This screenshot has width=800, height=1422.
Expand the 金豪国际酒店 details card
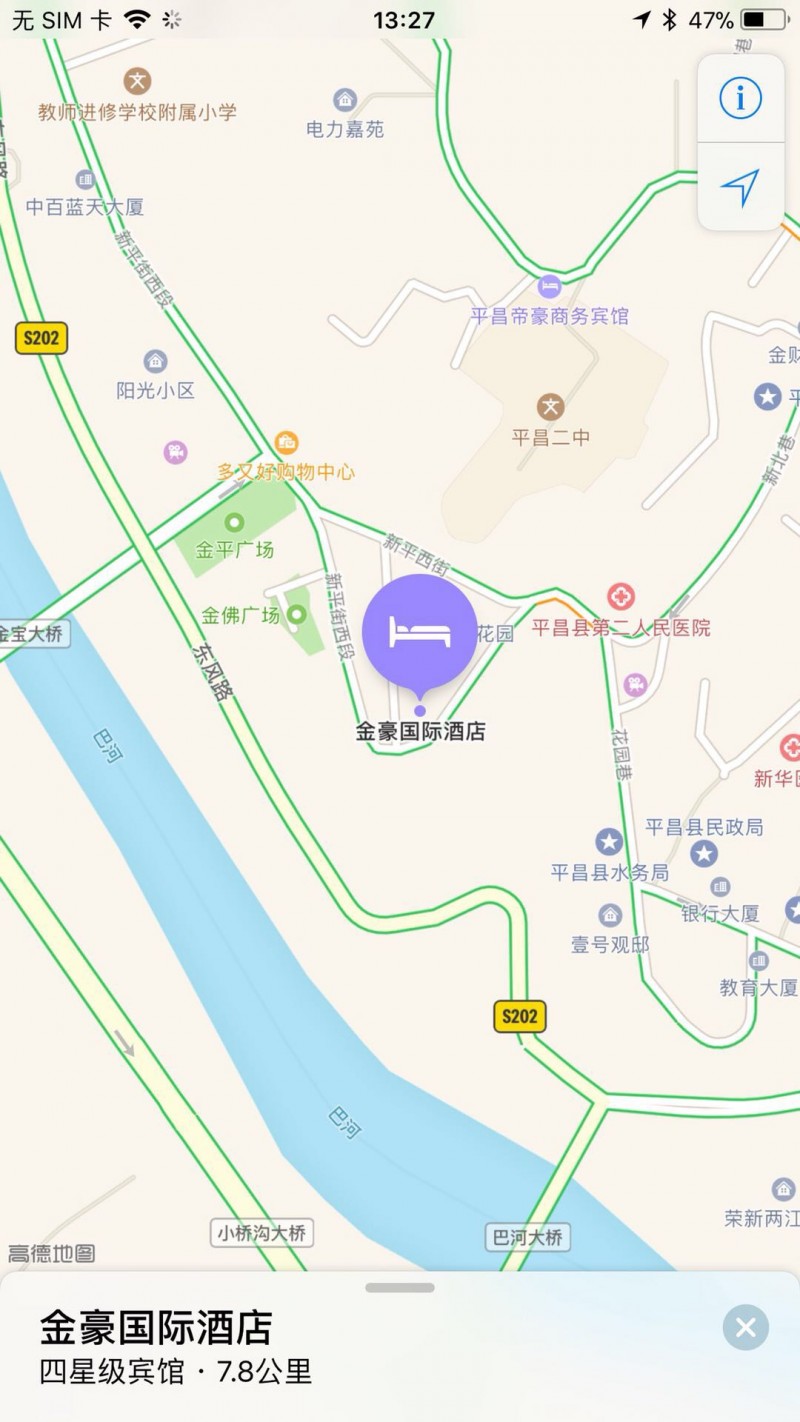(400, 1288)
